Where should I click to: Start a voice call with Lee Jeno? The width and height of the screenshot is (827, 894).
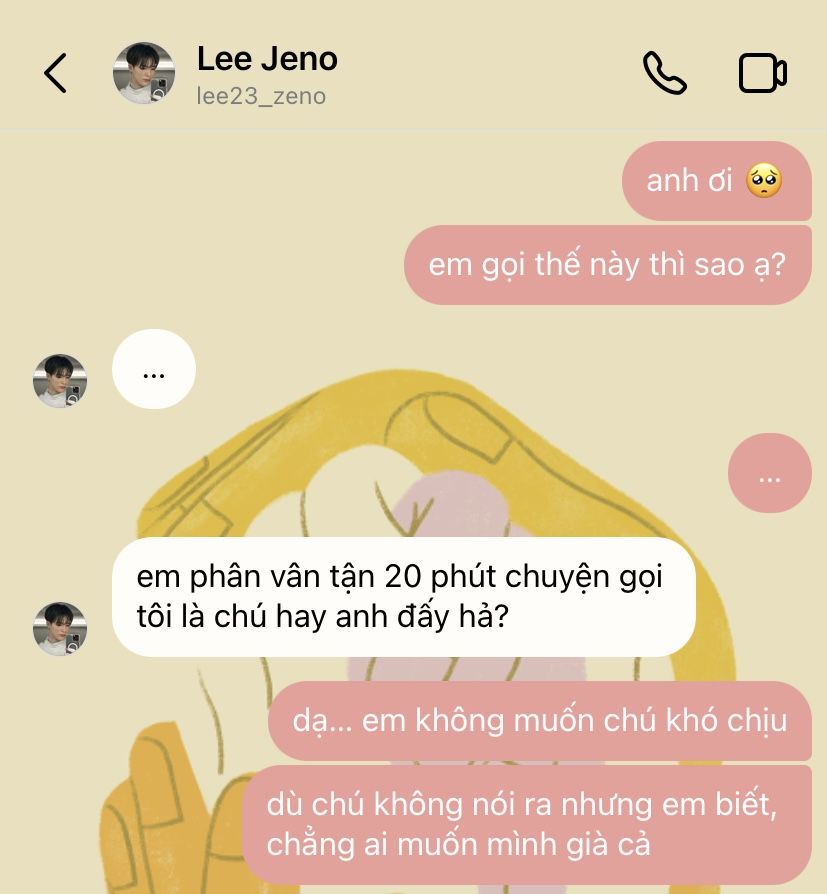(664, 74)
